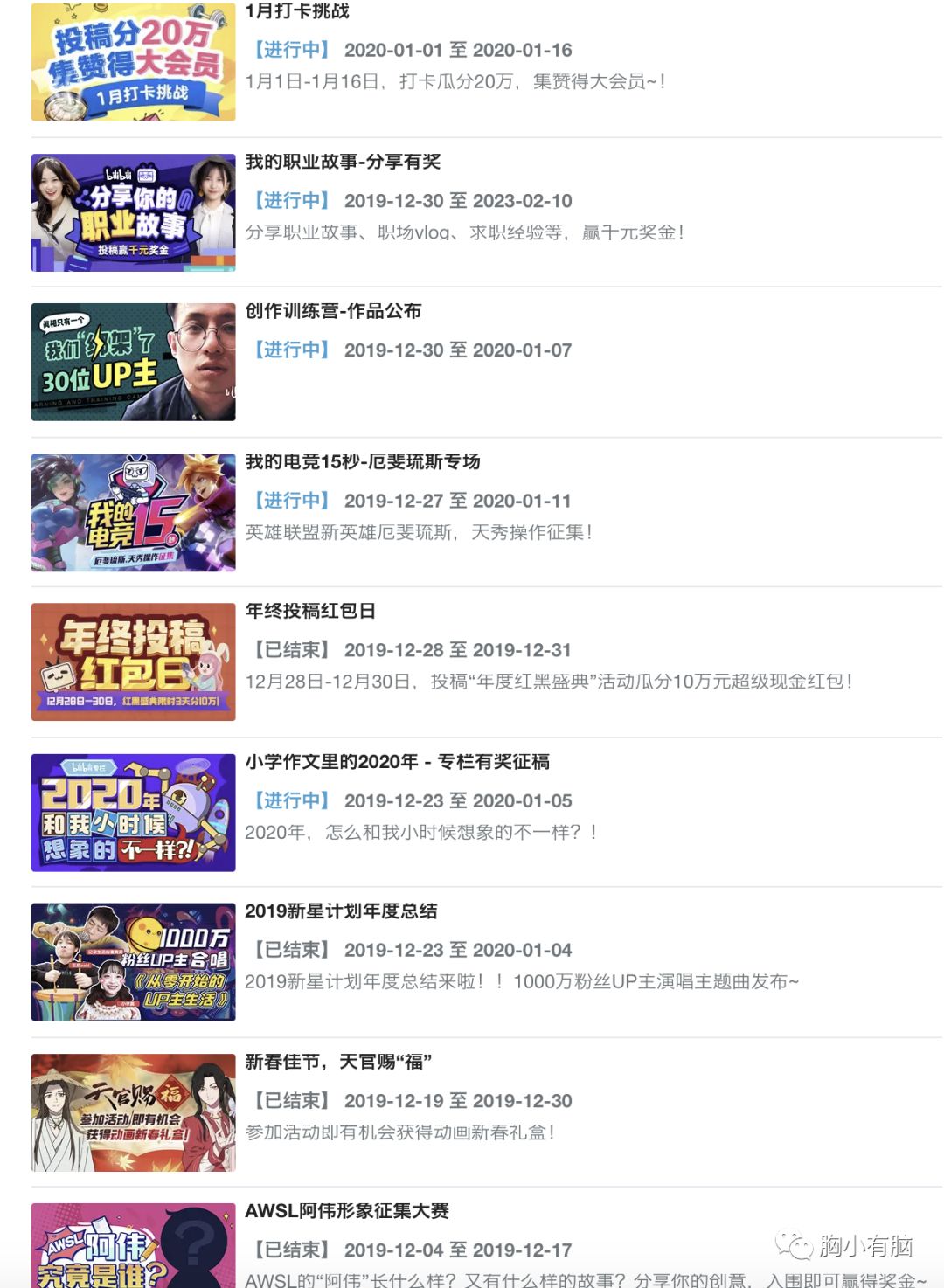The image size is (944, 1288).
Task: Click the AWSL 阿伟究竟是谁 banner
Action: click(133, 1250)
